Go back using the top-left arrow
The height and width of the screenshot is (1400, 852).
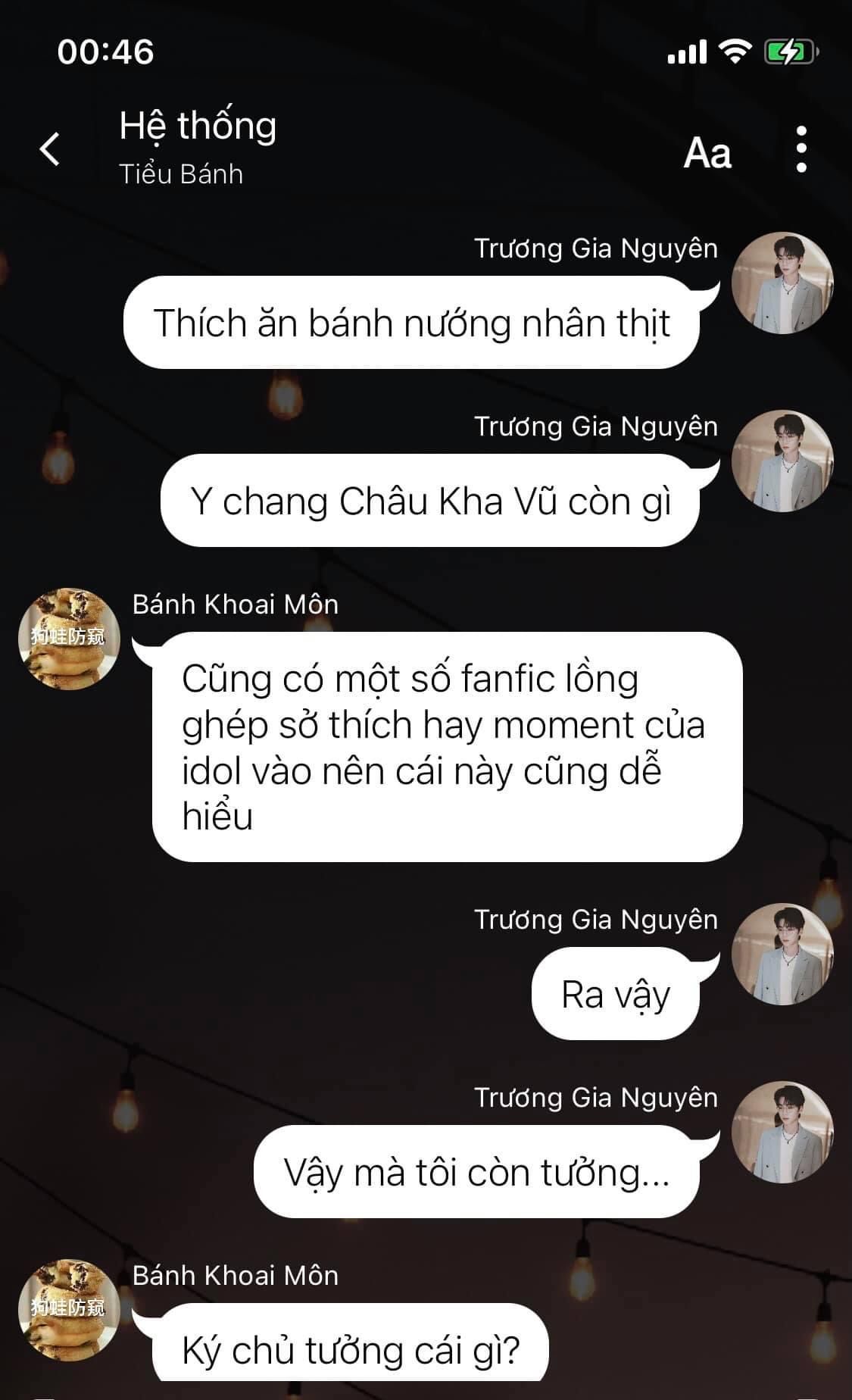pyautogui.click(x=50, y=148)
